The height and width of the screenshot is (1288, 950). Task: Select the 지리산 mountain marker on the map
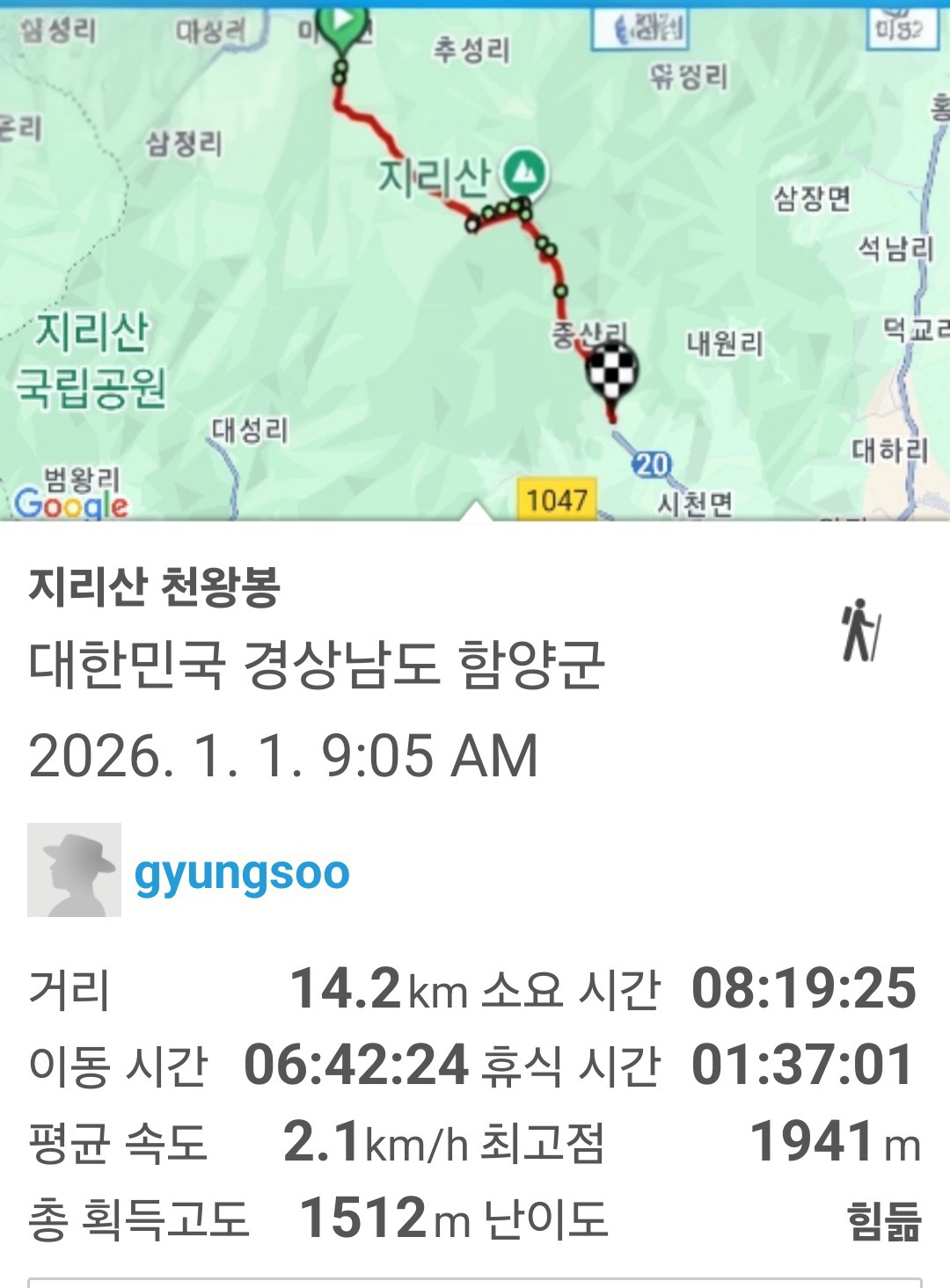point(524,173)
